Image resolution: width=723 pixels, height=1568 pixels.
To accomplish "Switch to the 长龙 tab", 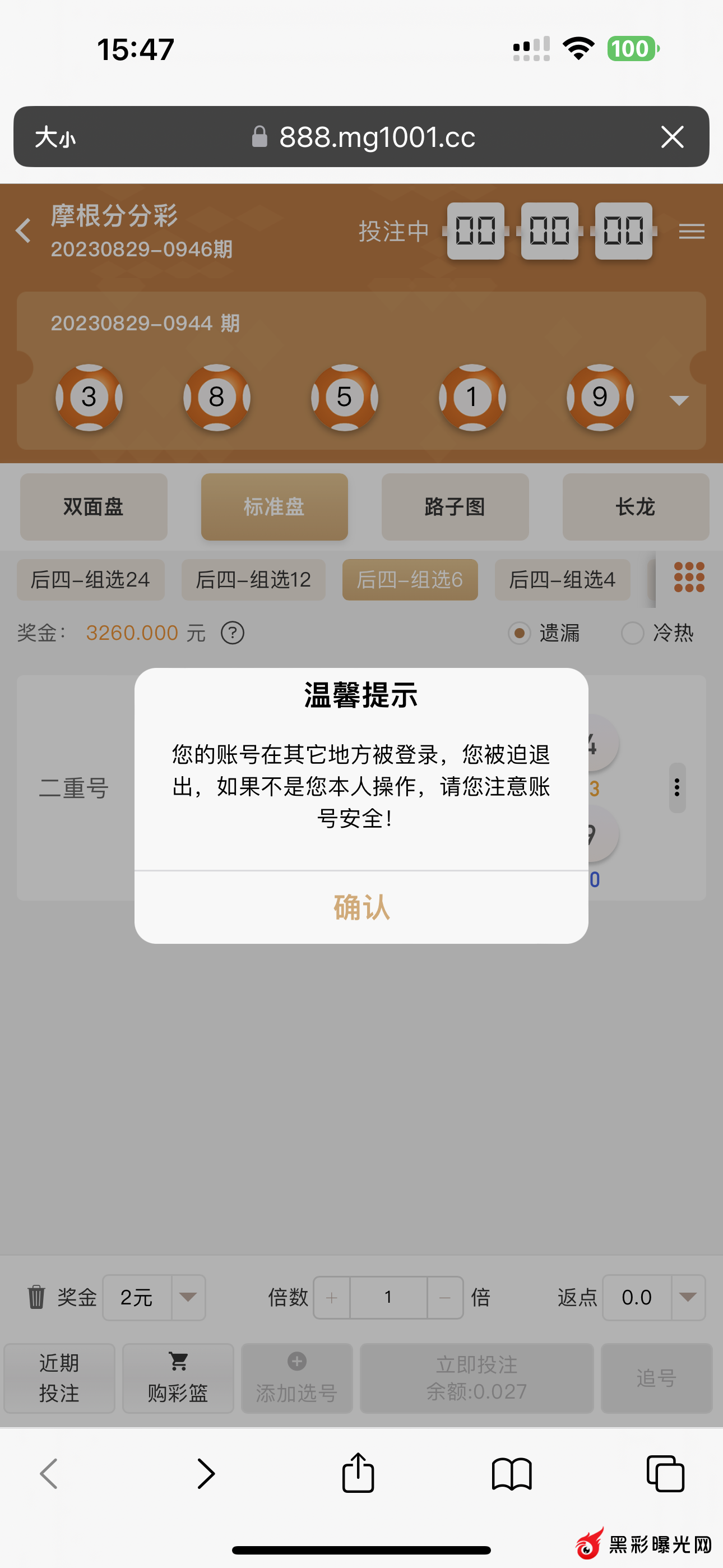I will (x=636, y=506).
